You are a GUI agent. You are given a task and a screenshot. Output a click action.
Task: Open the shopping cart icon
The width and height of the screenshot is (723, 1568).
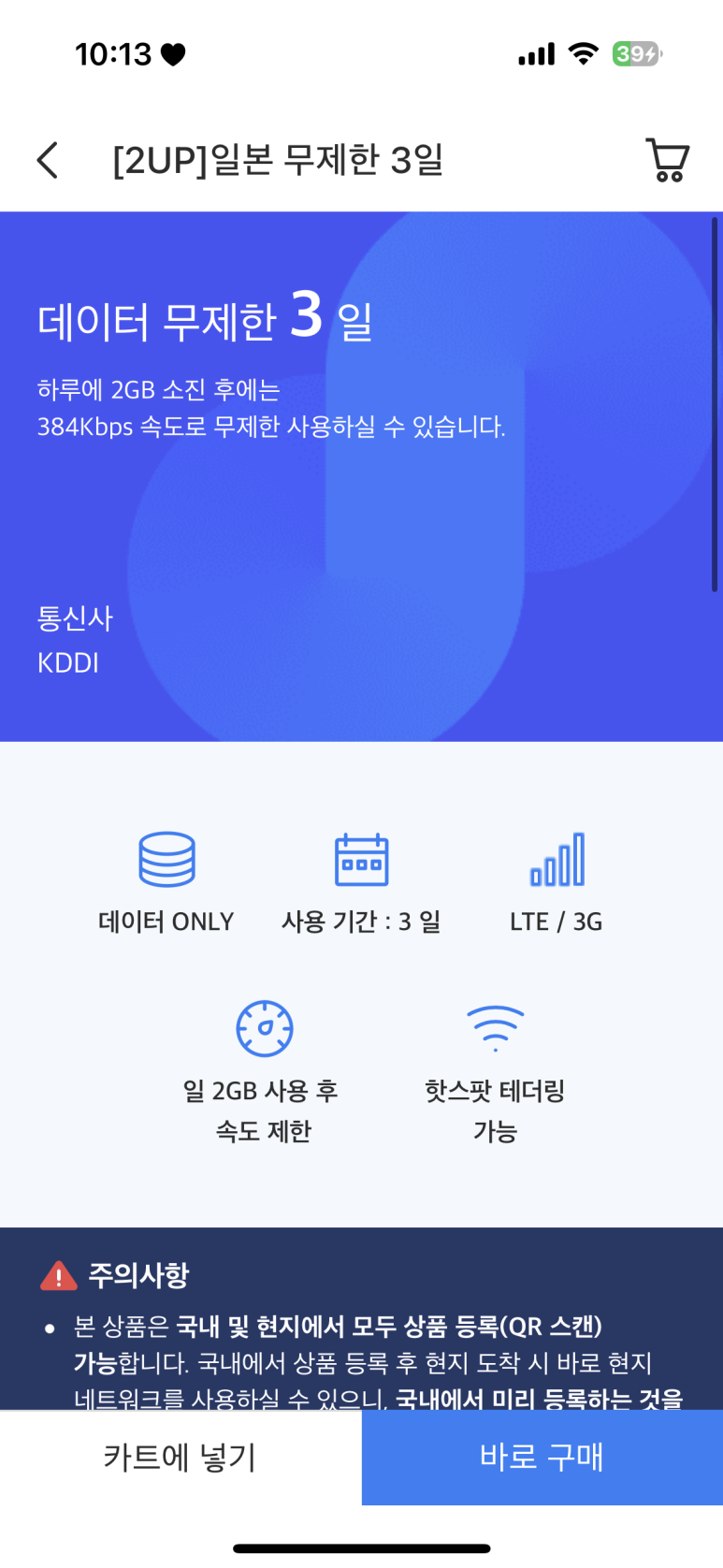(668, 160)
